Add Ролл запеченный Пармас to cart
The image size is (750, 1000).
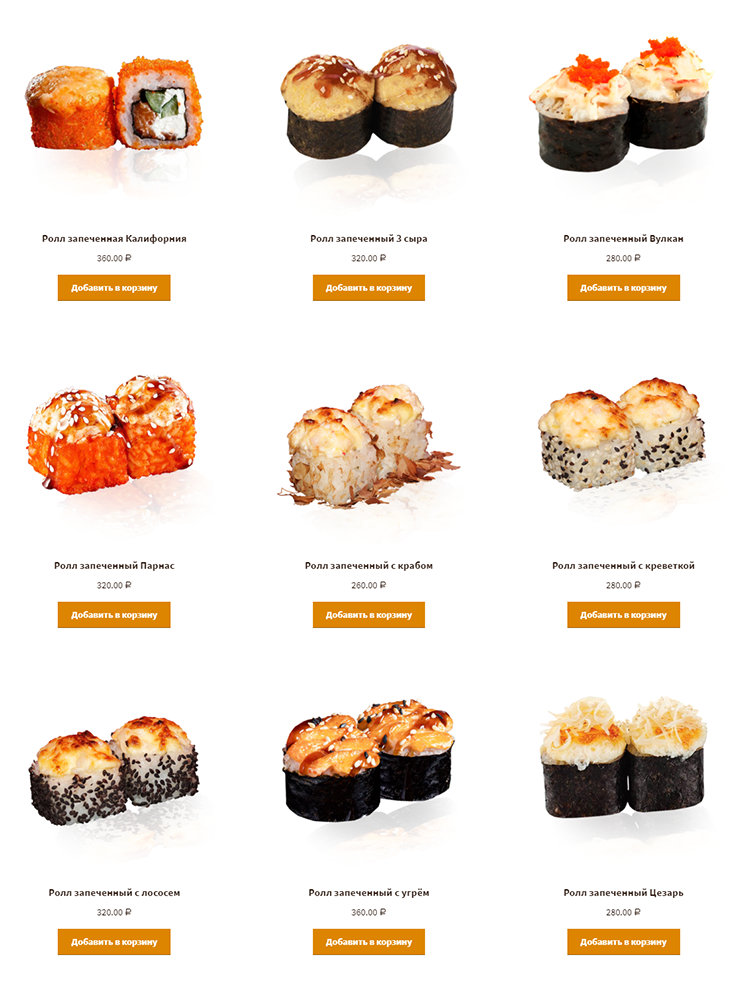[114, 615]
